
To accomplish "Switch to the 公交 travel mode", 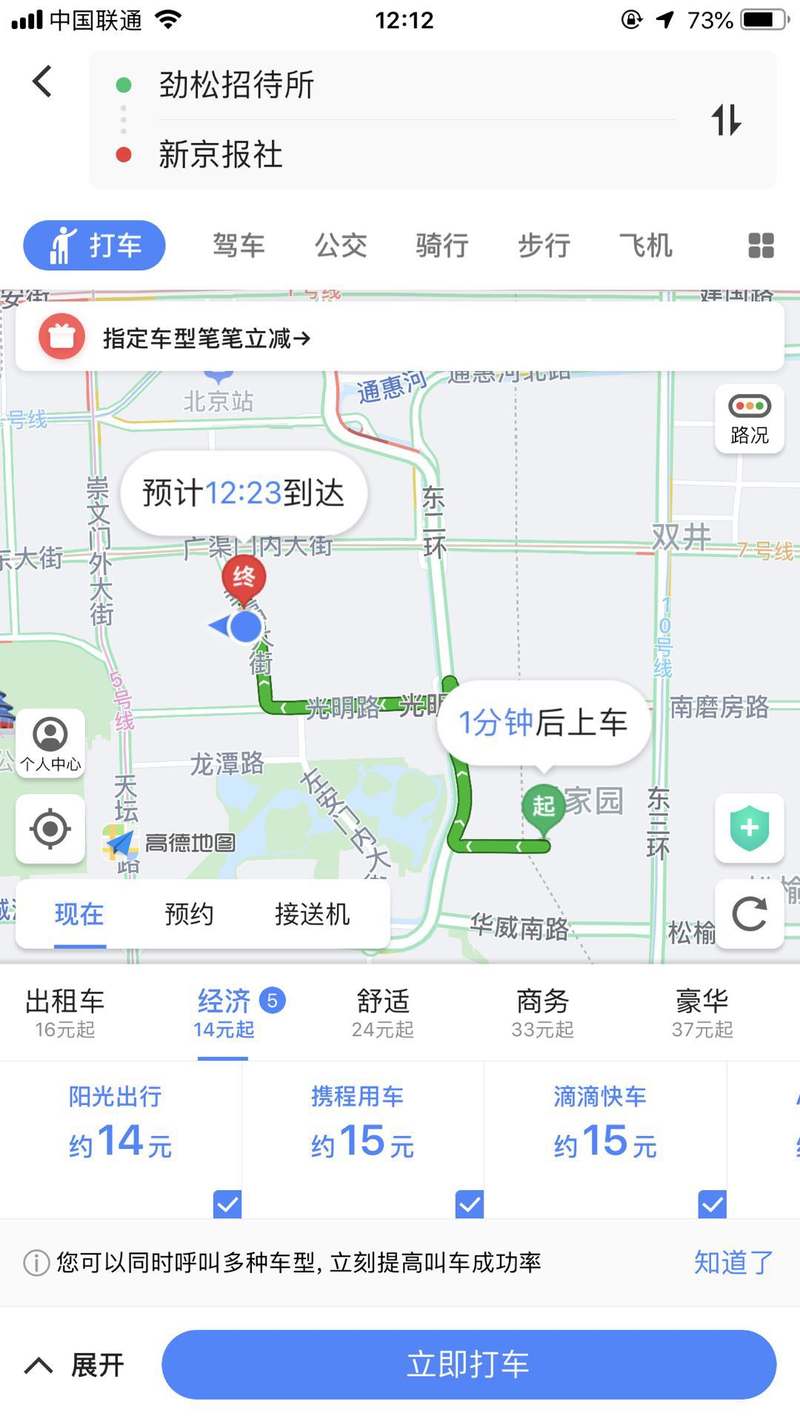I will [x=341, y=246].
